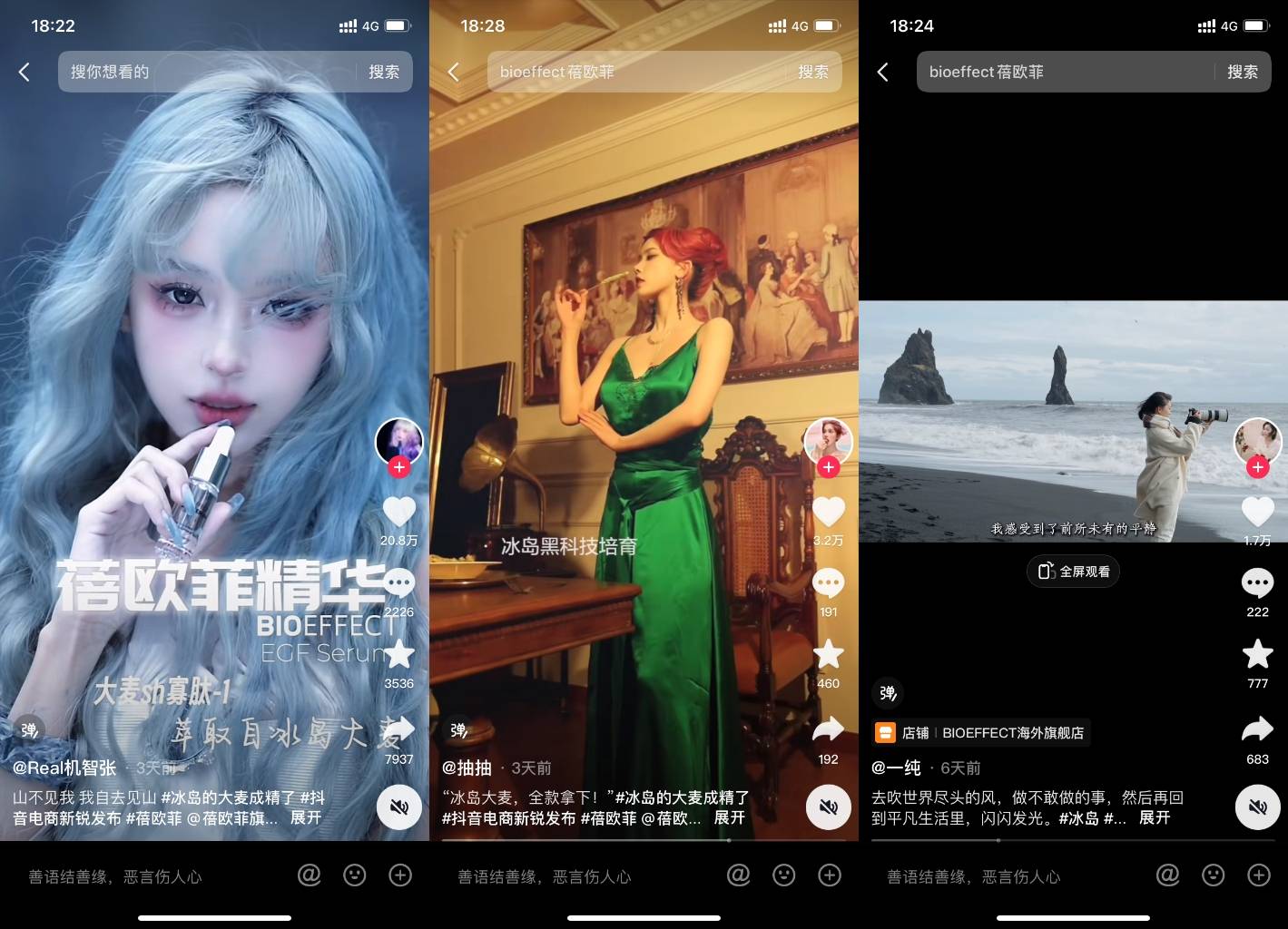Open the BIOEFFECT海外旗舰店 shop link
1288x929 pixels.
click(982, 733)
